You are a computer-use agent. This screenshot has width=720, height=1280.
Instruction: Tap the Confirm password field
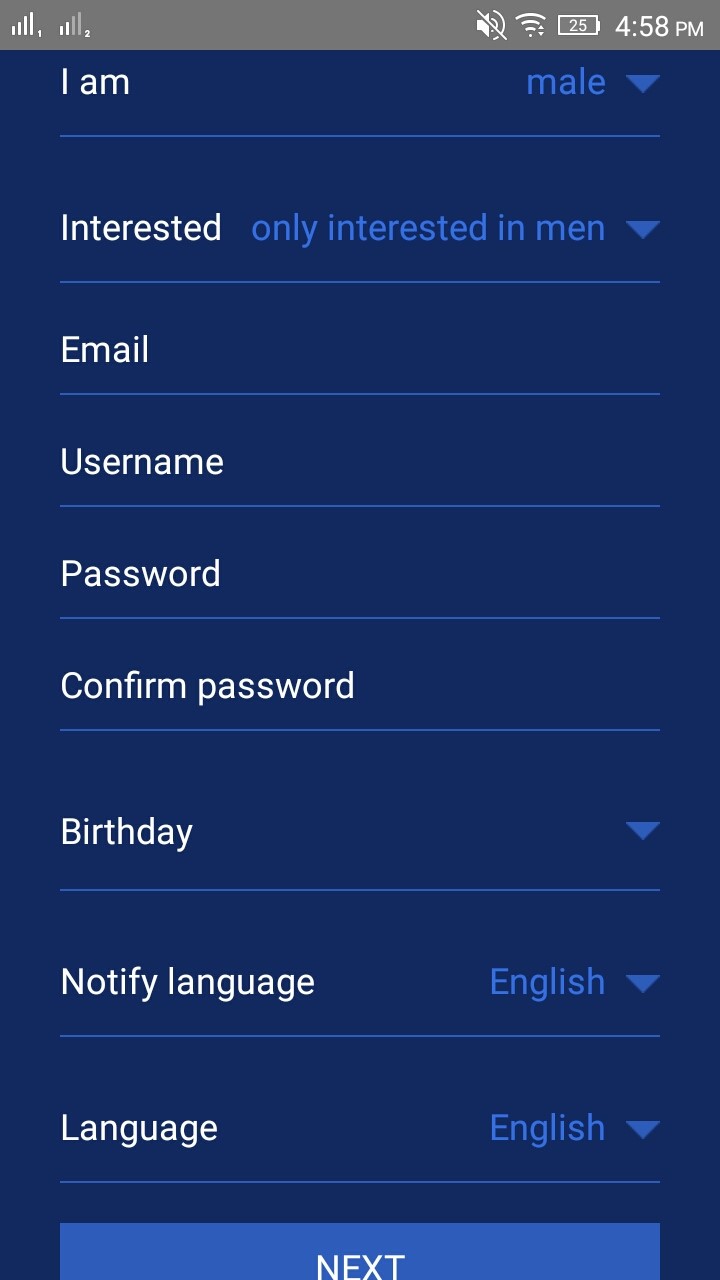tap(360, 686)
